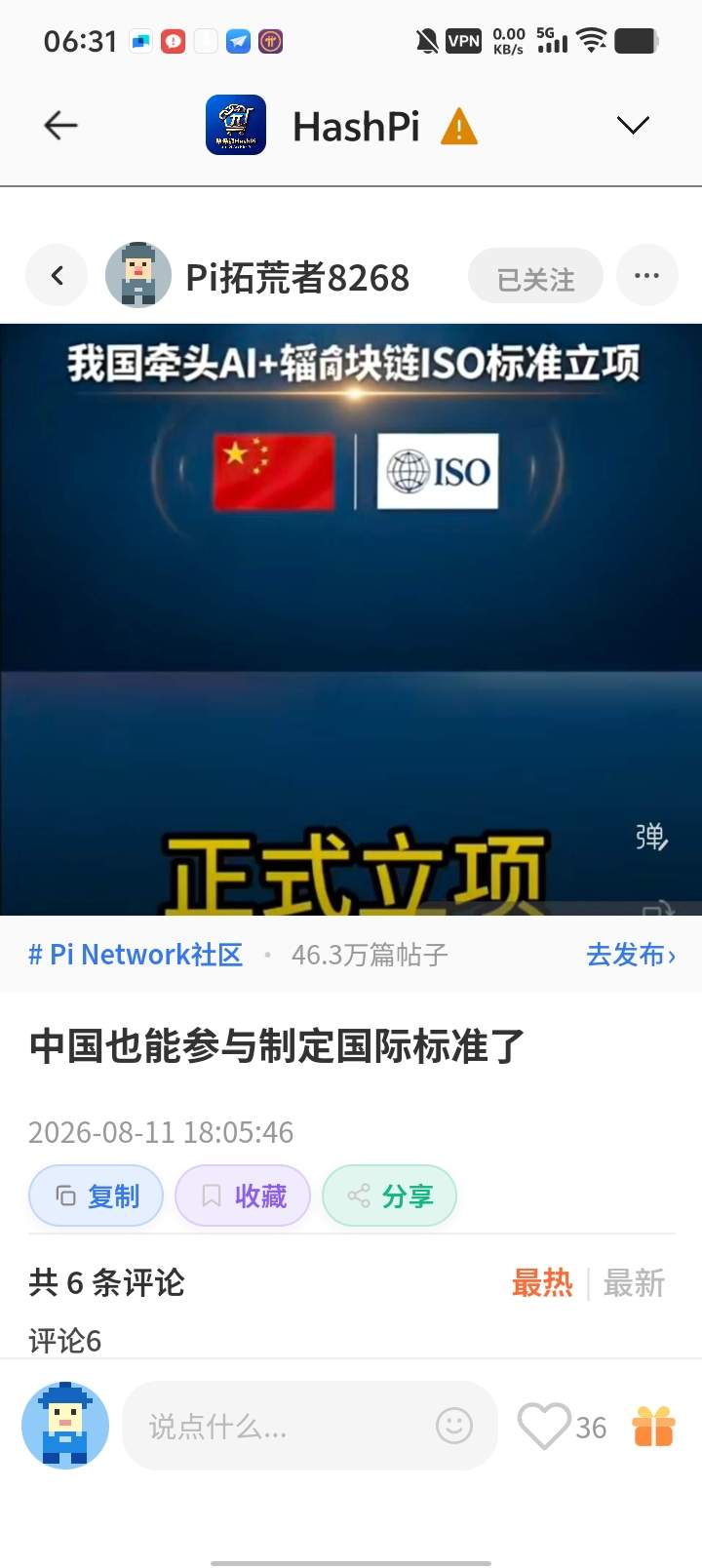This screenshot has height=1568, width=702.
Task: Like the post with the heart icon
Action: pos(543,1427)
